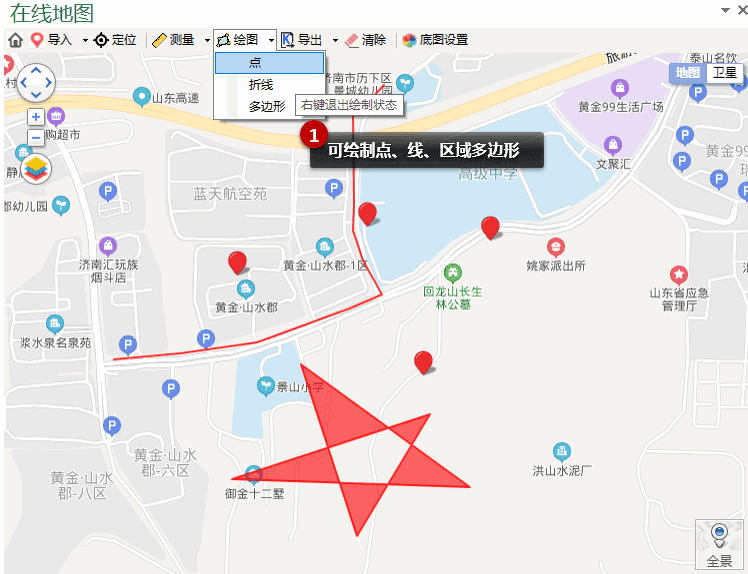Open the 全景 panorama view

pyautogui.click(x=719, y=546)
